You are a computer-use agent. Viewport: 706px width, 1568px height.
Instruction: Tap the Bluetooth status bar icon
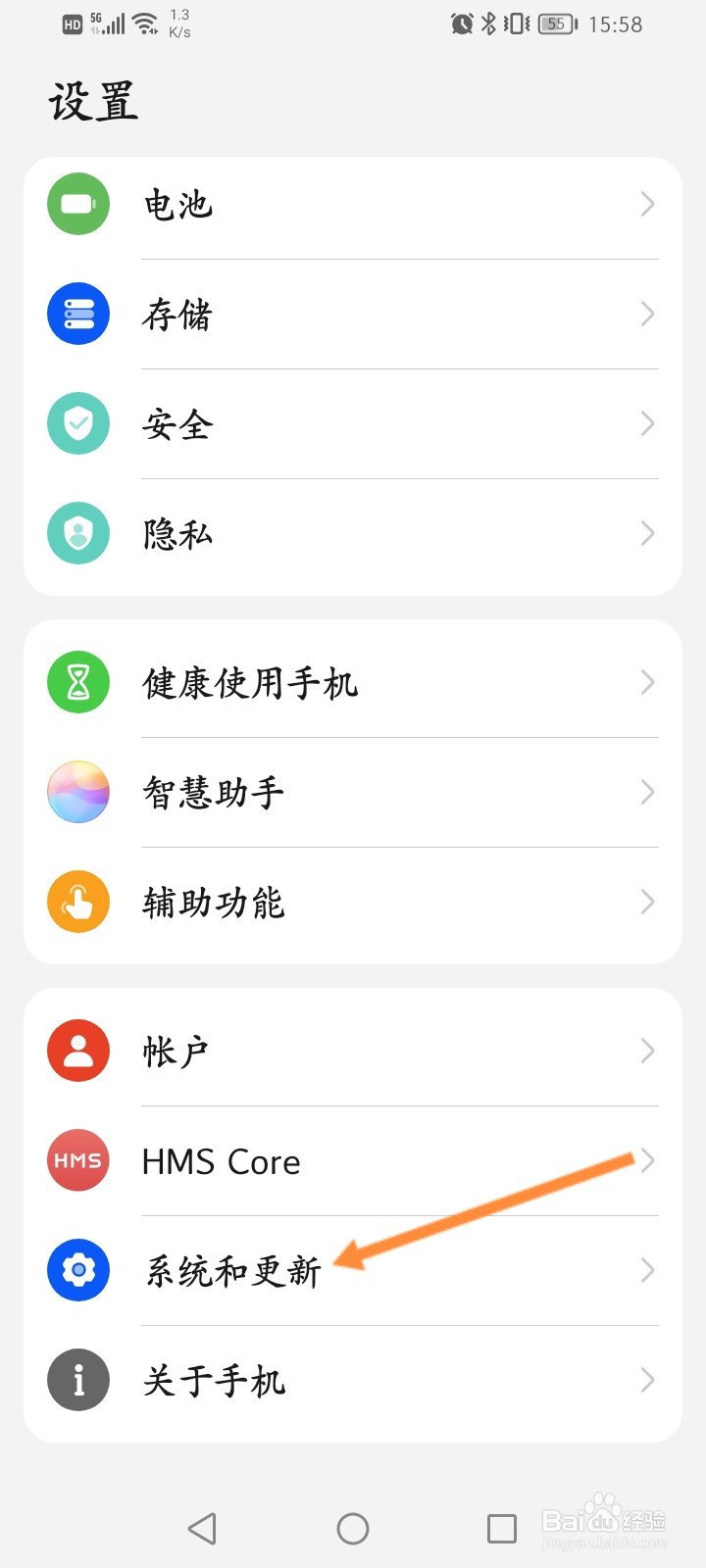tap(487, 24)
